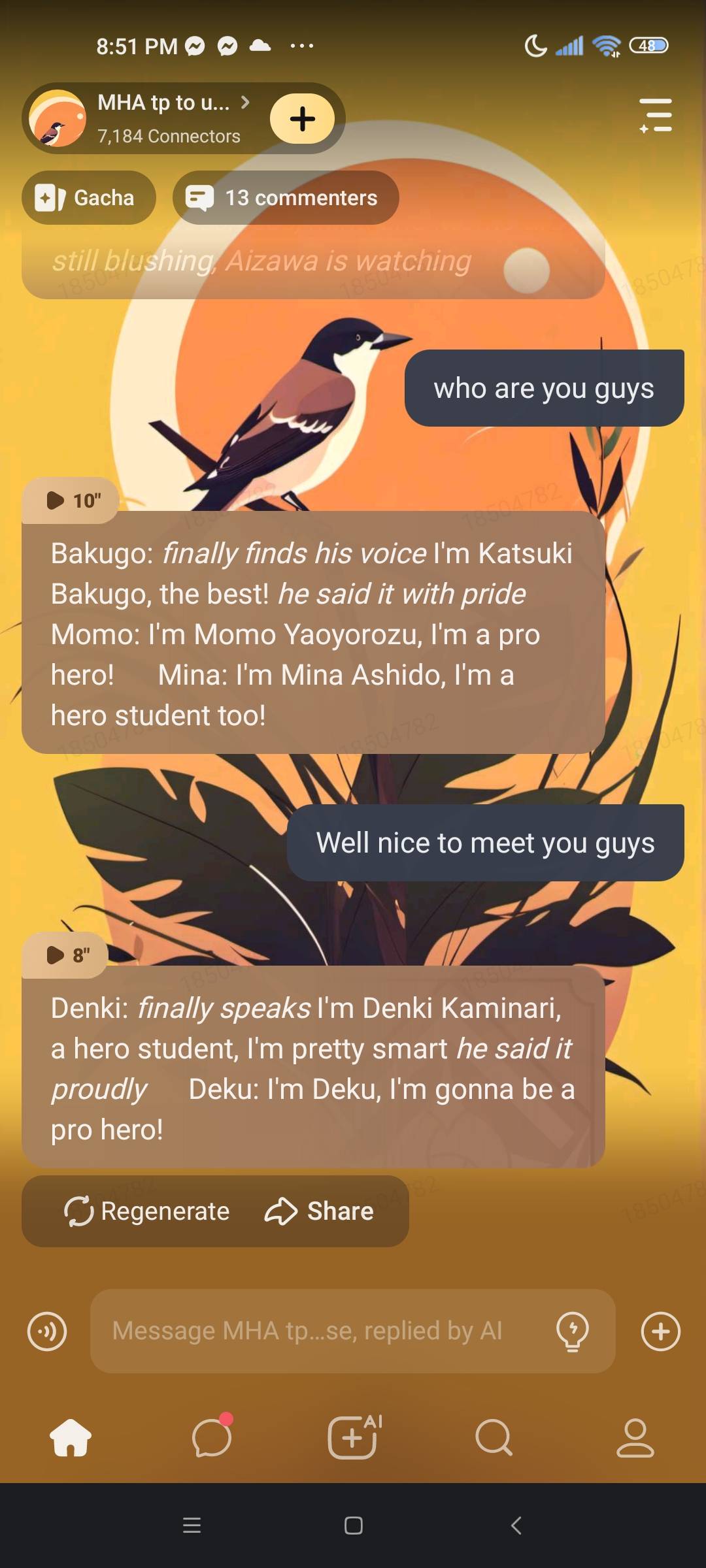Image resolution: width=706 pixels, height=1568 pixels.
Task: View the 13 commenters
Action: coord(286,197)
